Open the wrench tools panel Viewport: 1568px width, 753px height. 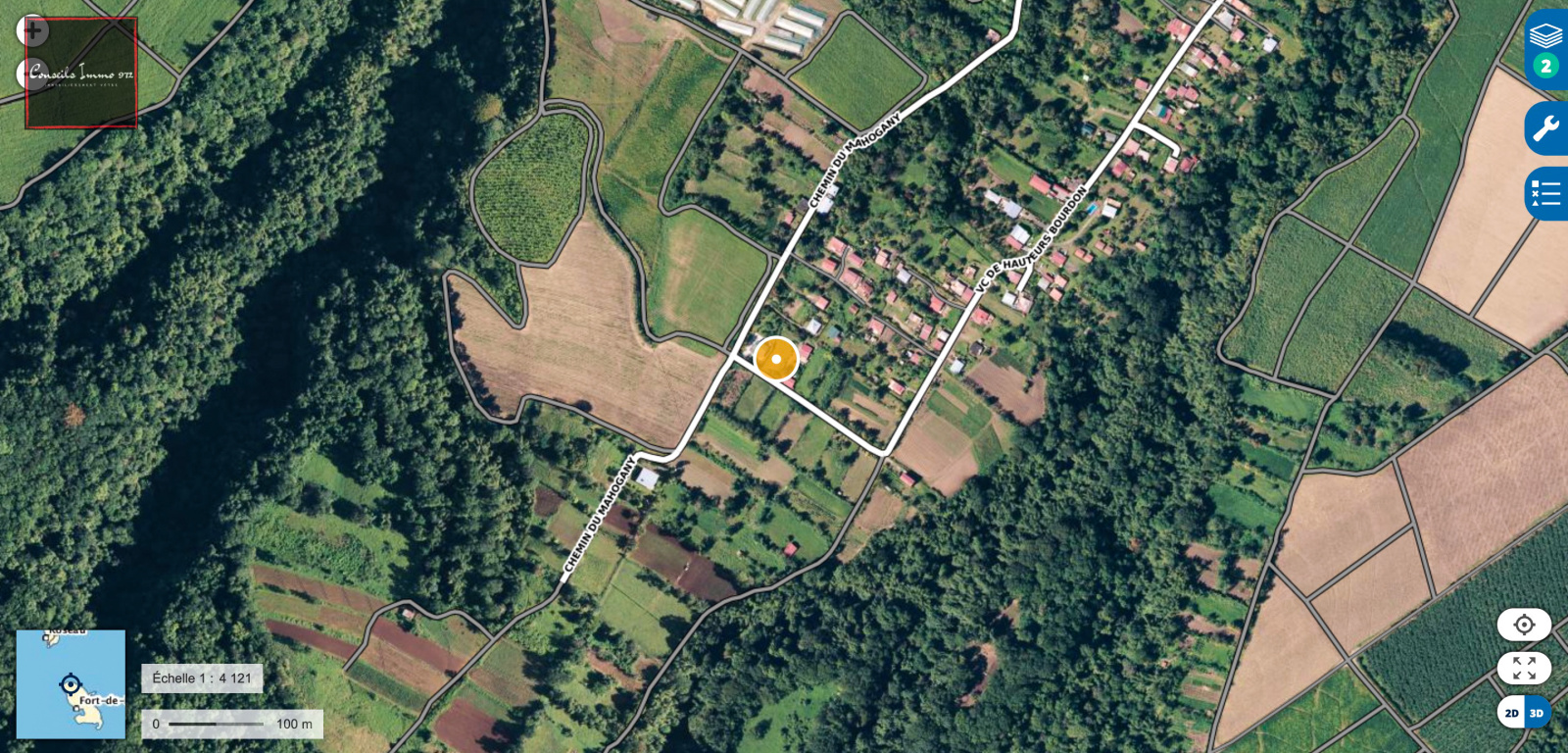click(1545, 128)
